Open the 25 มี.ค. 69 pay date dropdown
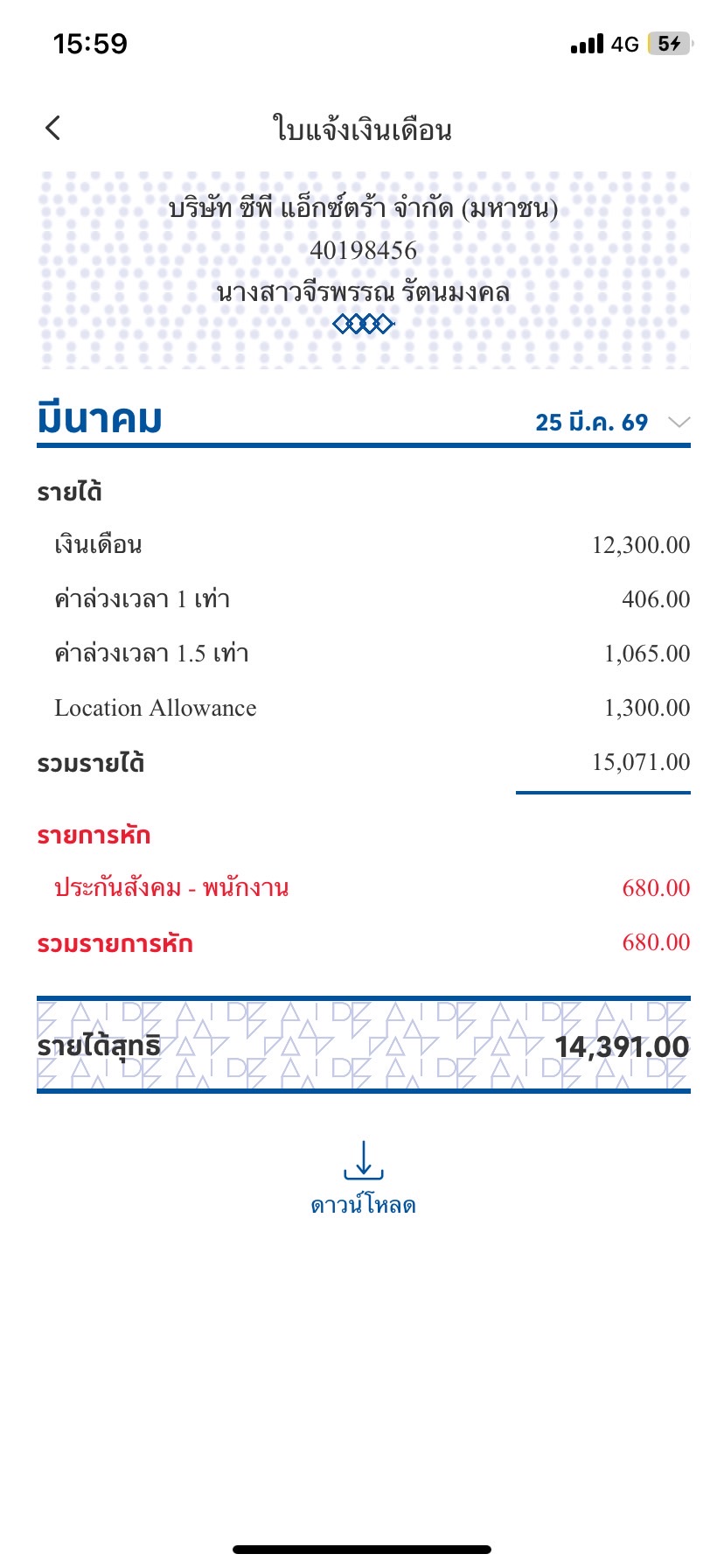 point(612,423)
